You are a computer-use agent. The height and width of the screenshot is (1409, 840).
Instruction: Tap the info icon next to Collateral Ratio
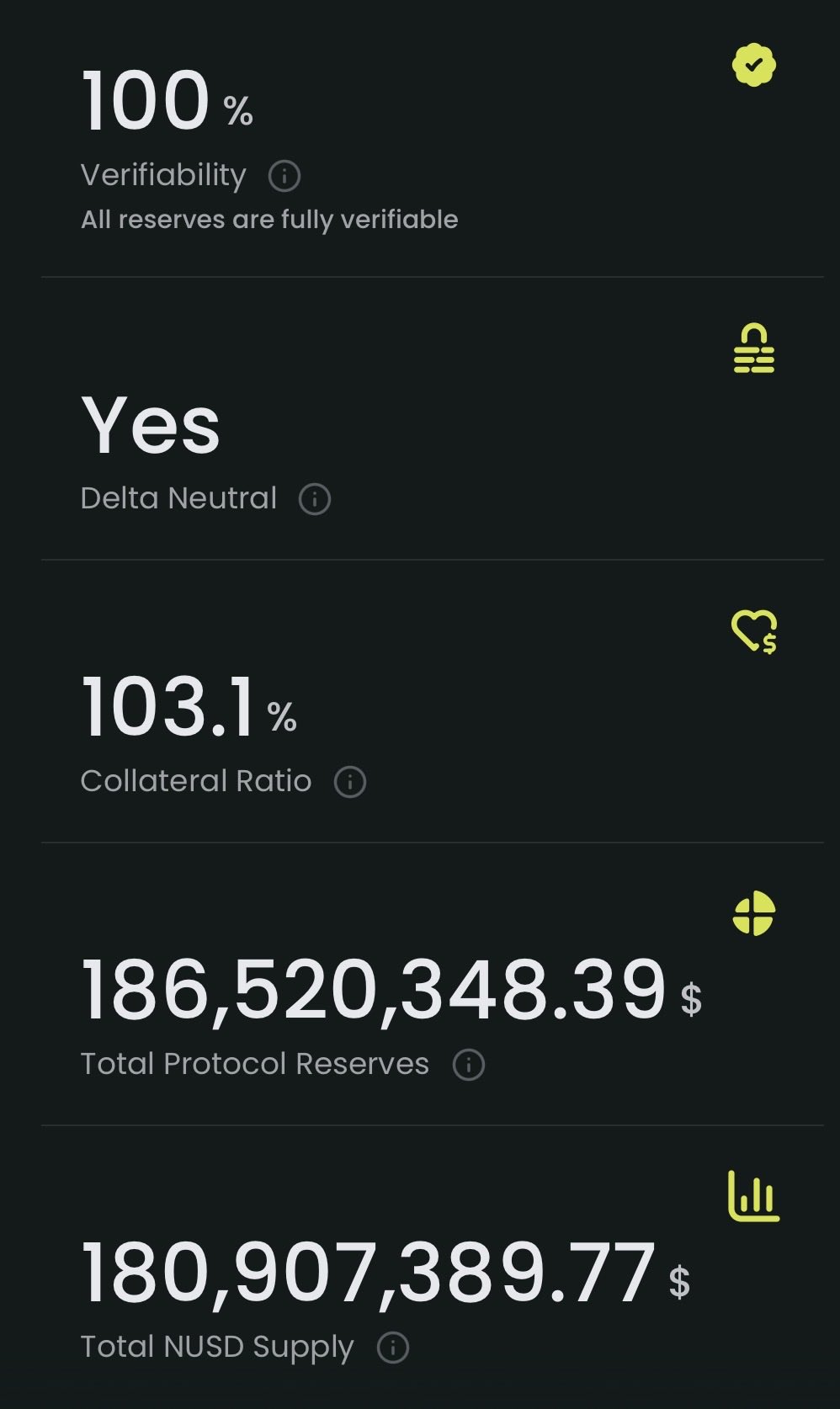point(350,782)
